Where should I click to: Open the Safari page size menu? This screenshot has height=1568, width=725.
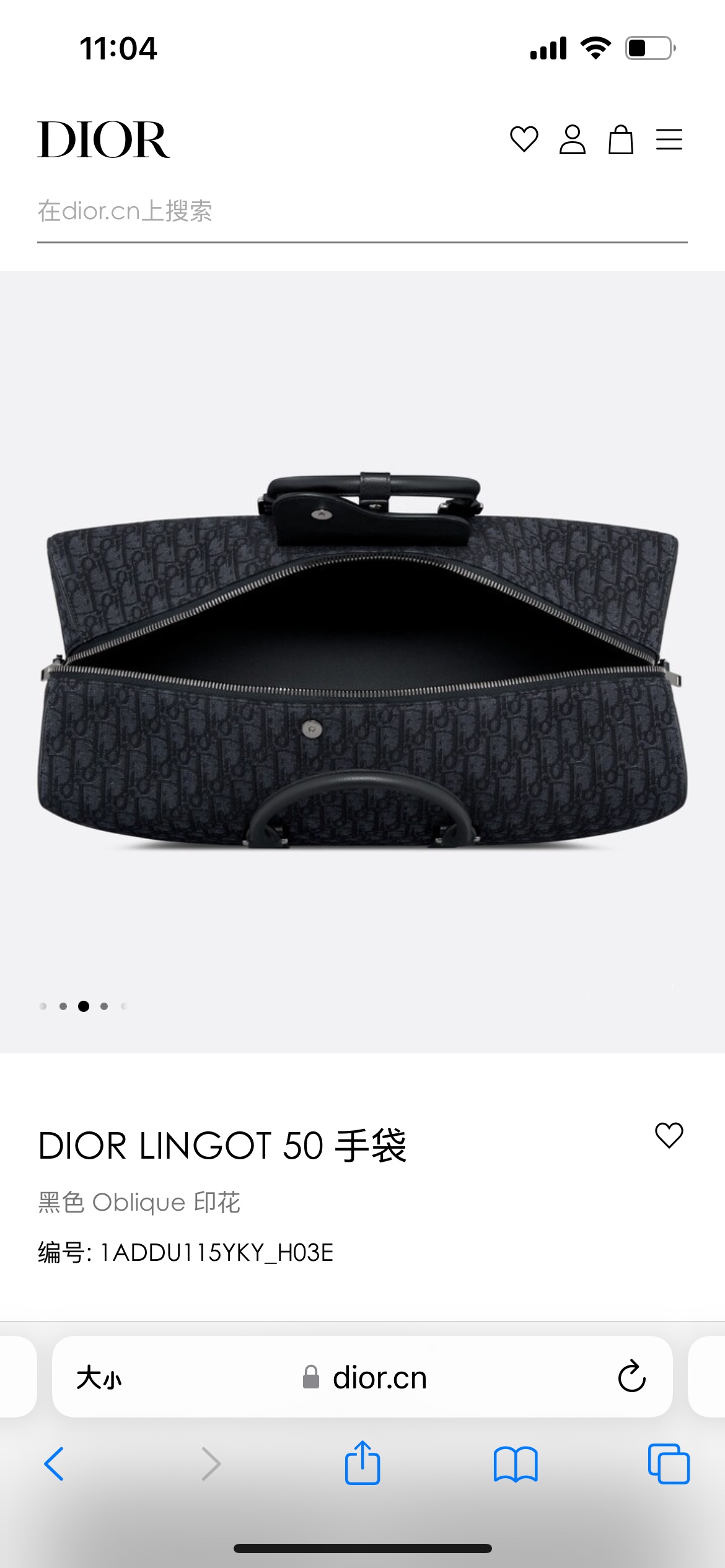pyautogui.click(x=99, y=1379)
